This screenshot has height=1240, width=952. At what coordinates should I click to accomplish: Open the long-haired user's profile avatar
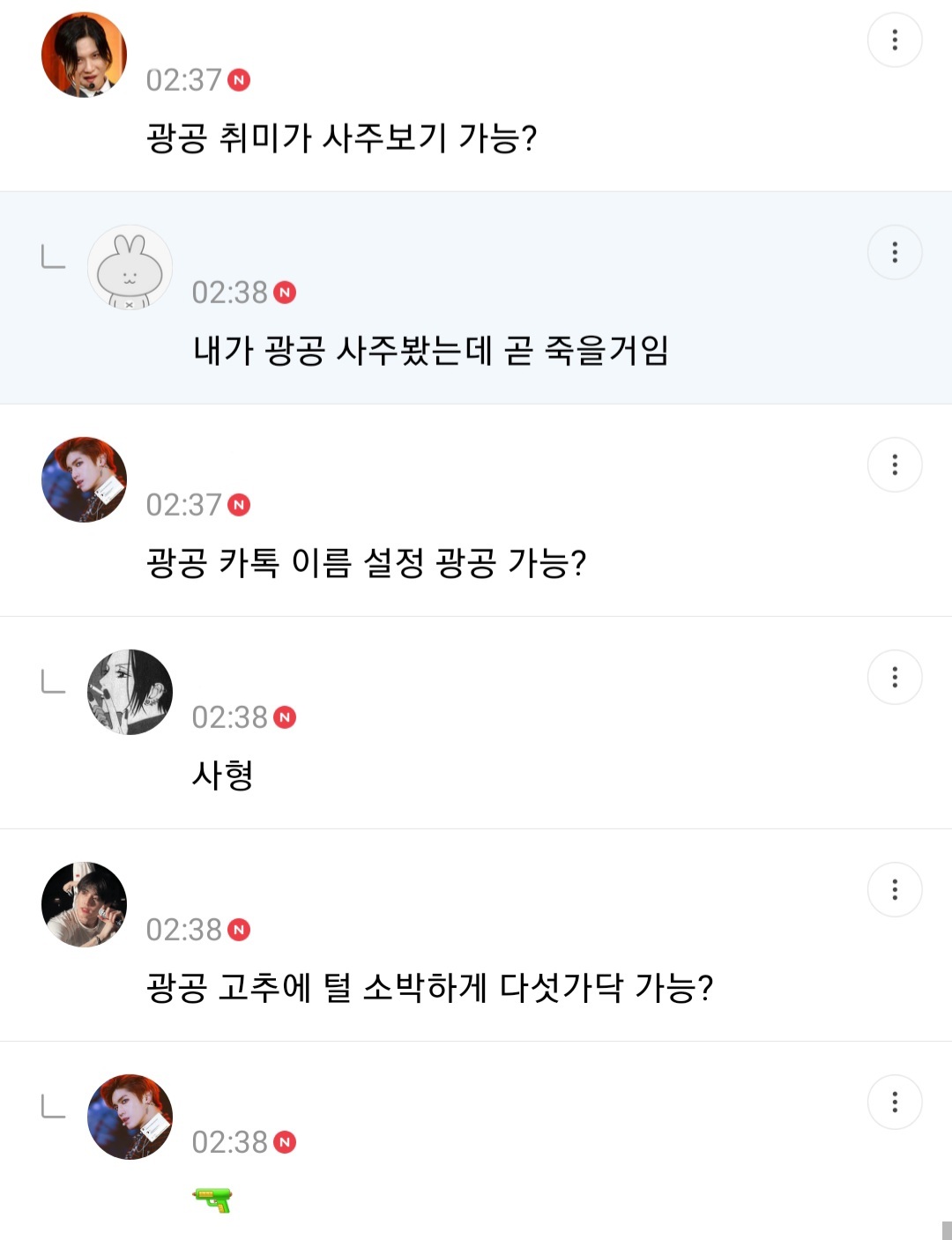(83, 54)
